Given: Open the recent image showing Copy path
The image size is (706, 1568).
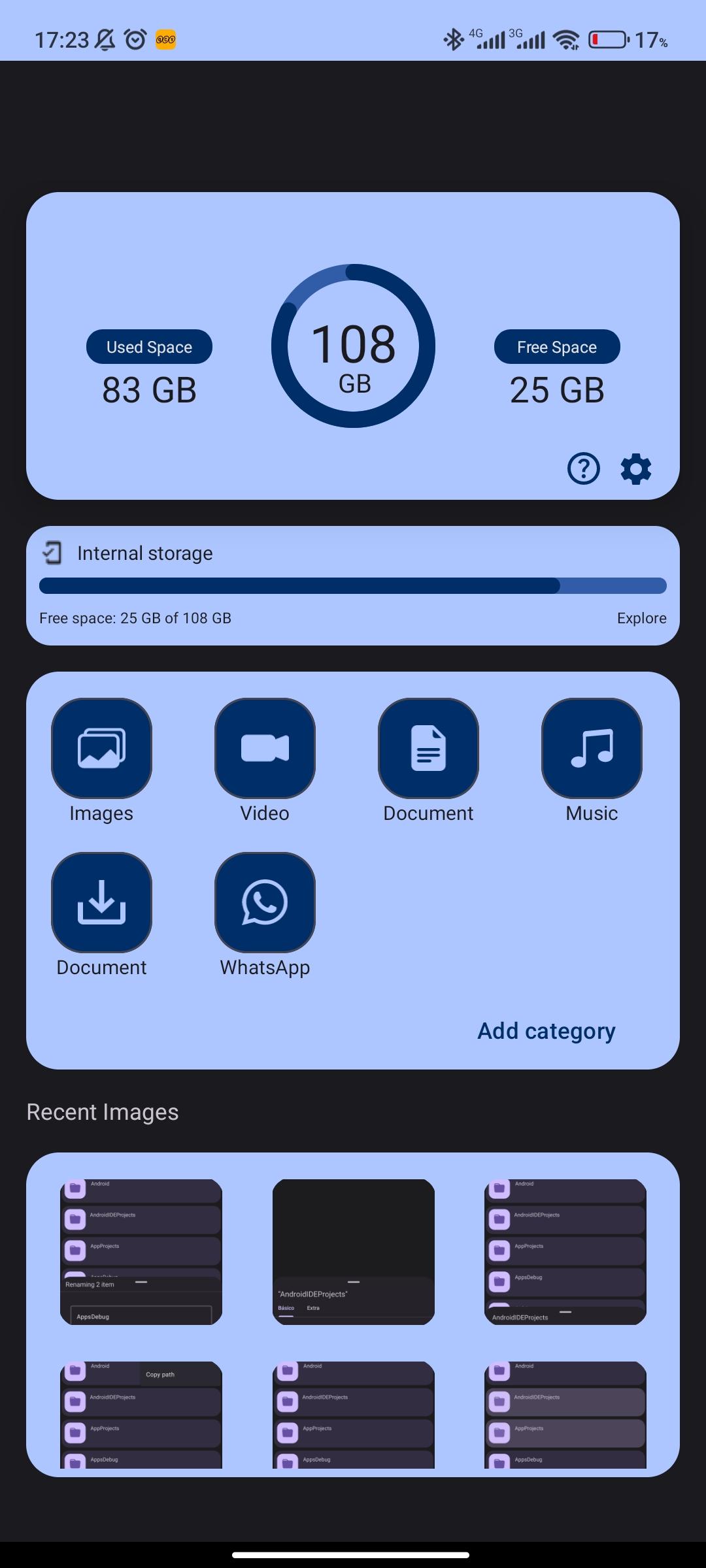Looking at the screenshot, I should [x=141, y=1414].
